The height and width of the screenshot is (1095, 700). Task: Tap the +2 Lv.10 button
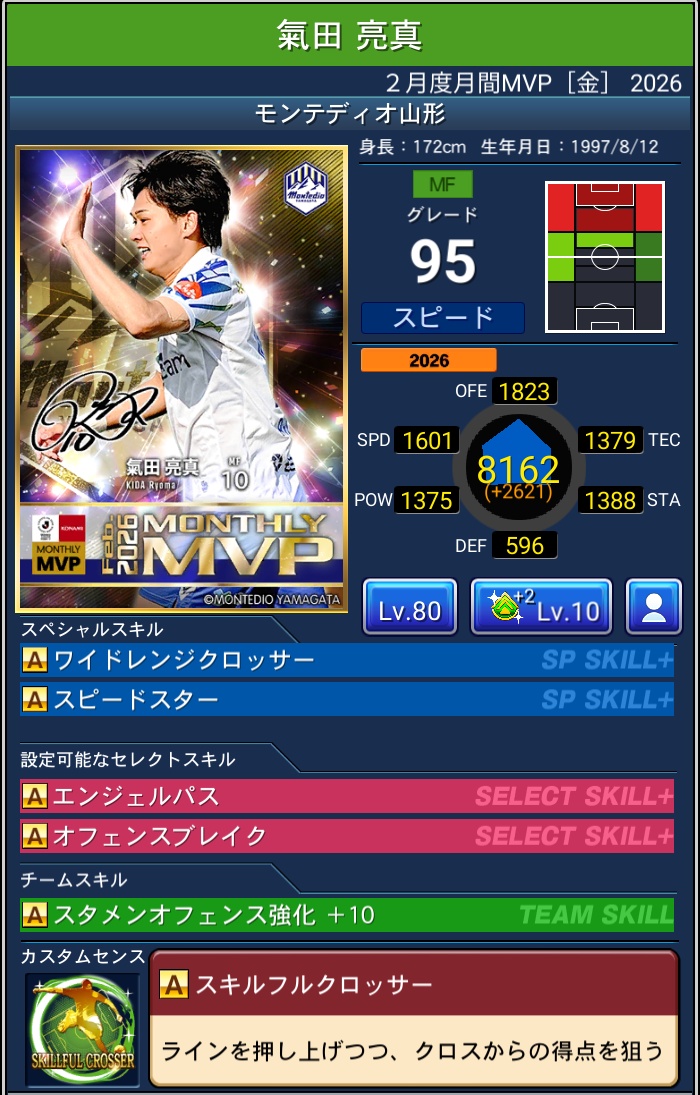(541, 607)
